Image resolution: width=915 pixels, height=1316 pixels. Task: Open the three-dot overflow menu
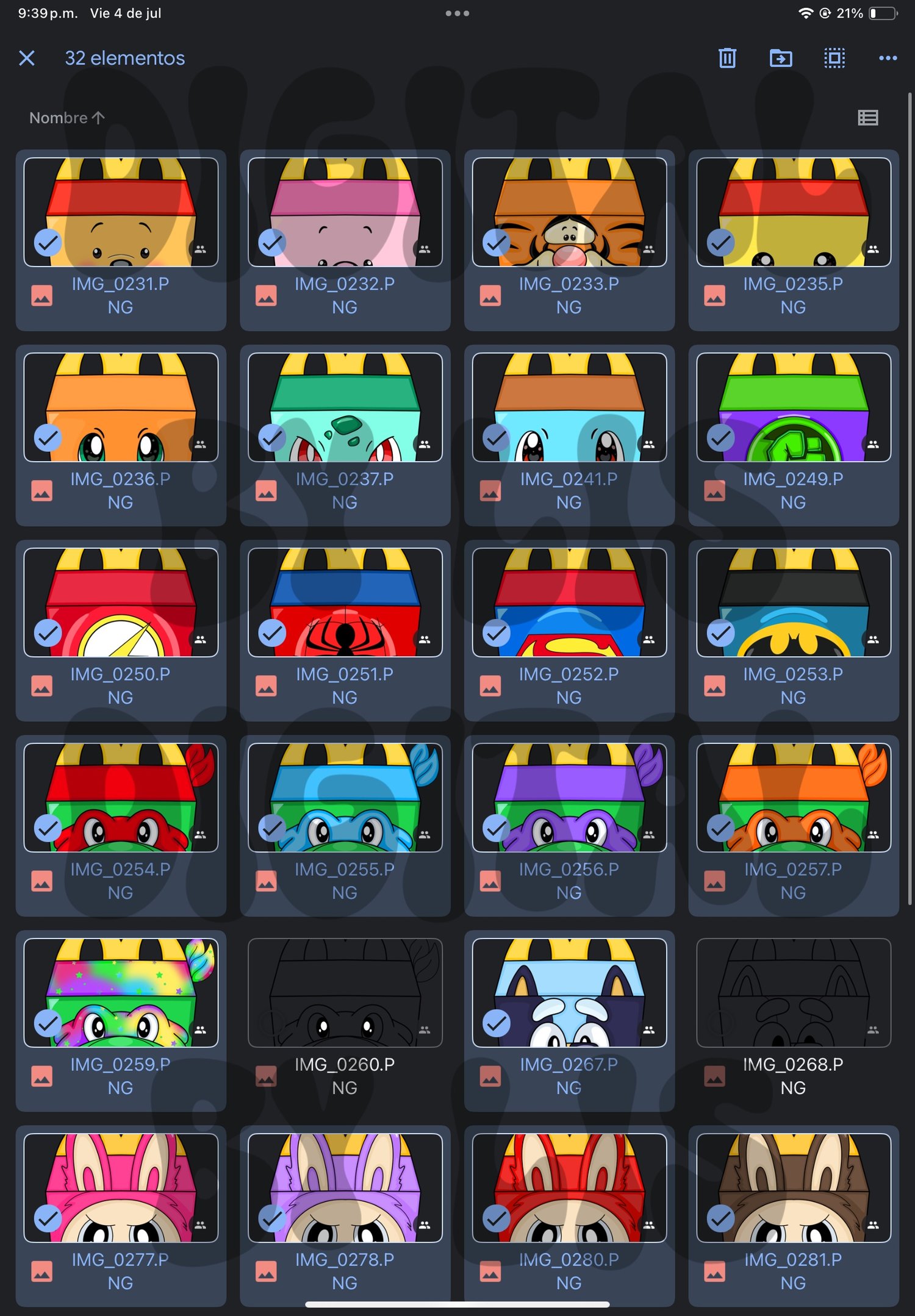point(888,58)
